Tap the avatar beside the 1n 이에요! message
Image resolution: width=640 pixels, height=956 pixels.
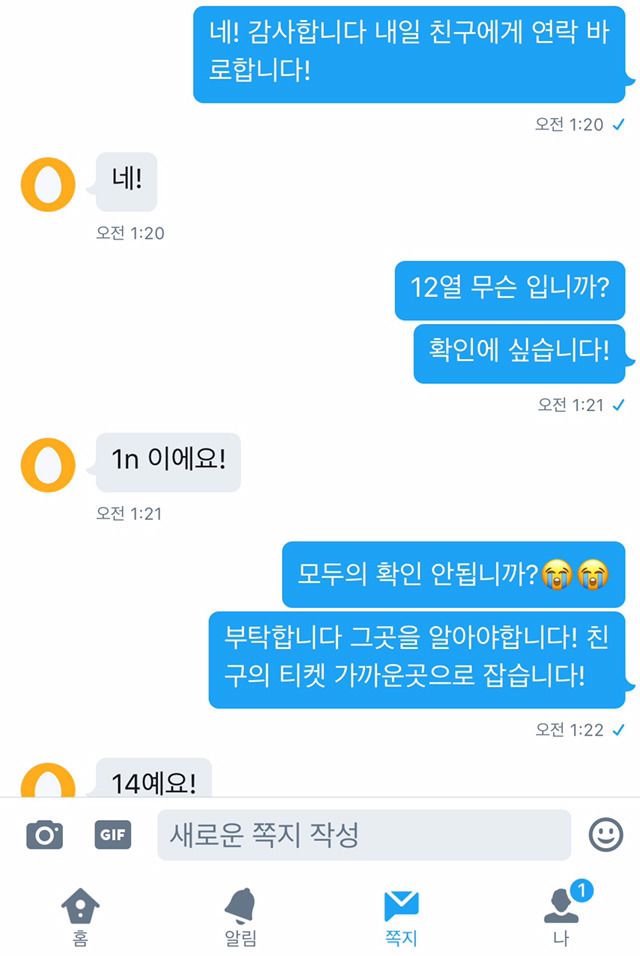tap(48, 465)
